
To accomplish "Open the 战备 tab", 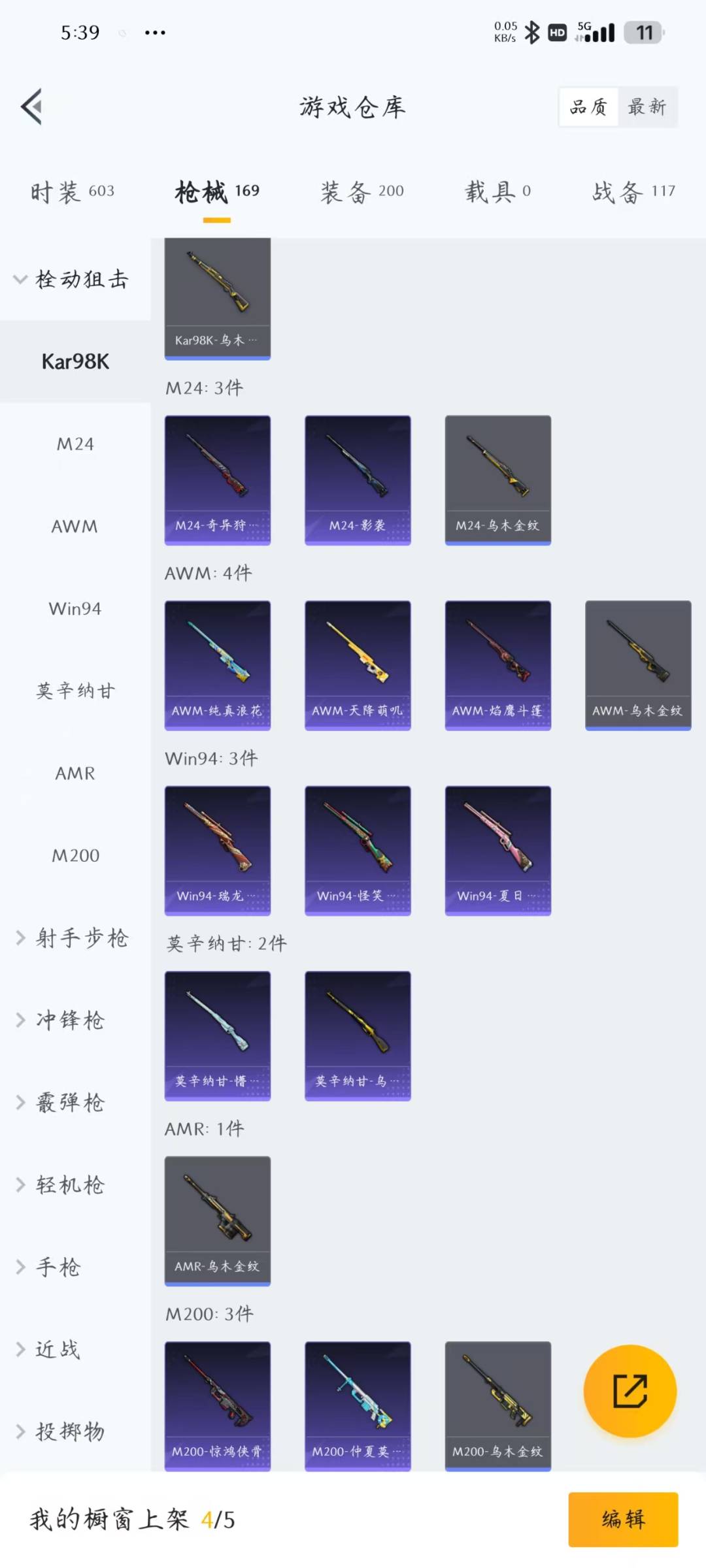I will click(x=633, y=191).
